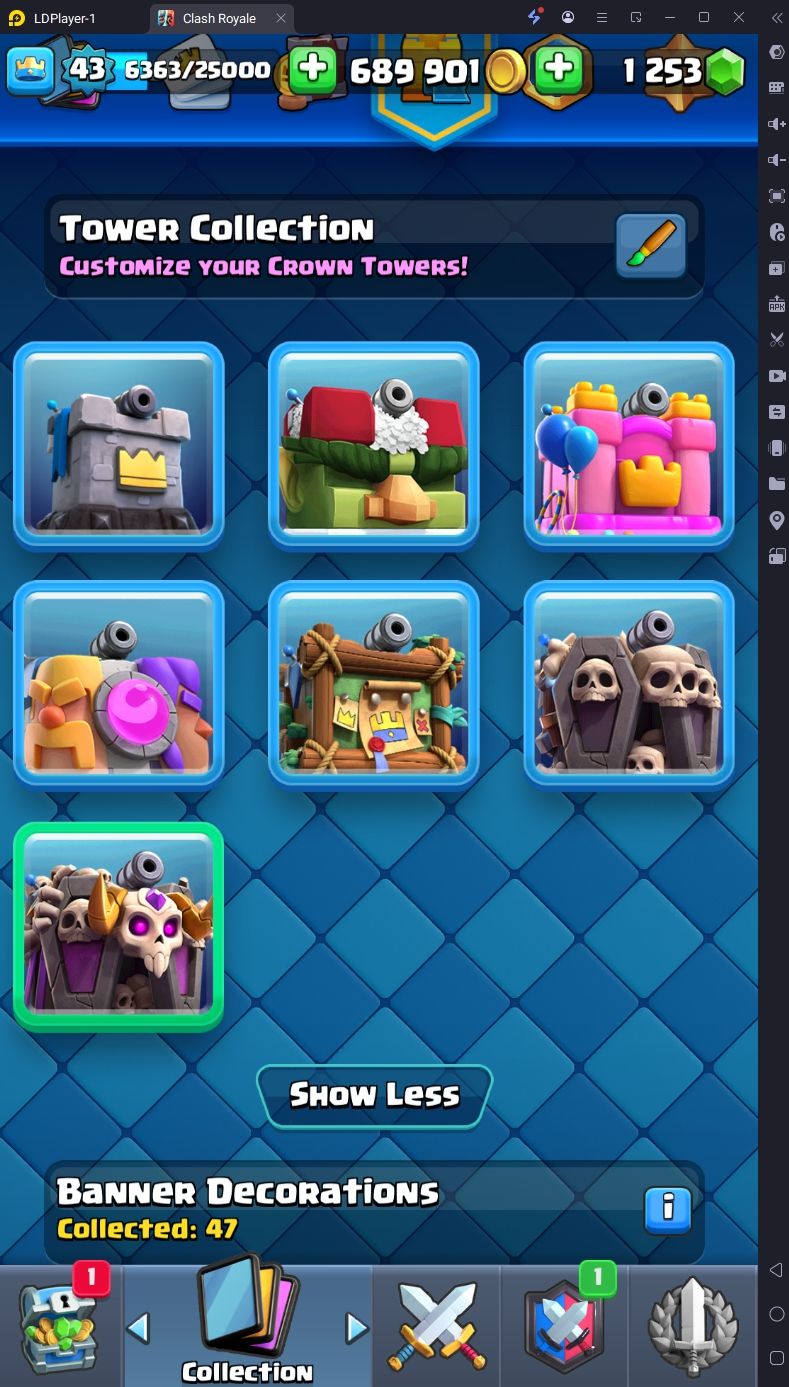The width and height of the screenshot is (789, 1387).
Task: Select the tower skin with pink orb
Action: pyautogui.click(x=119, y=685)
